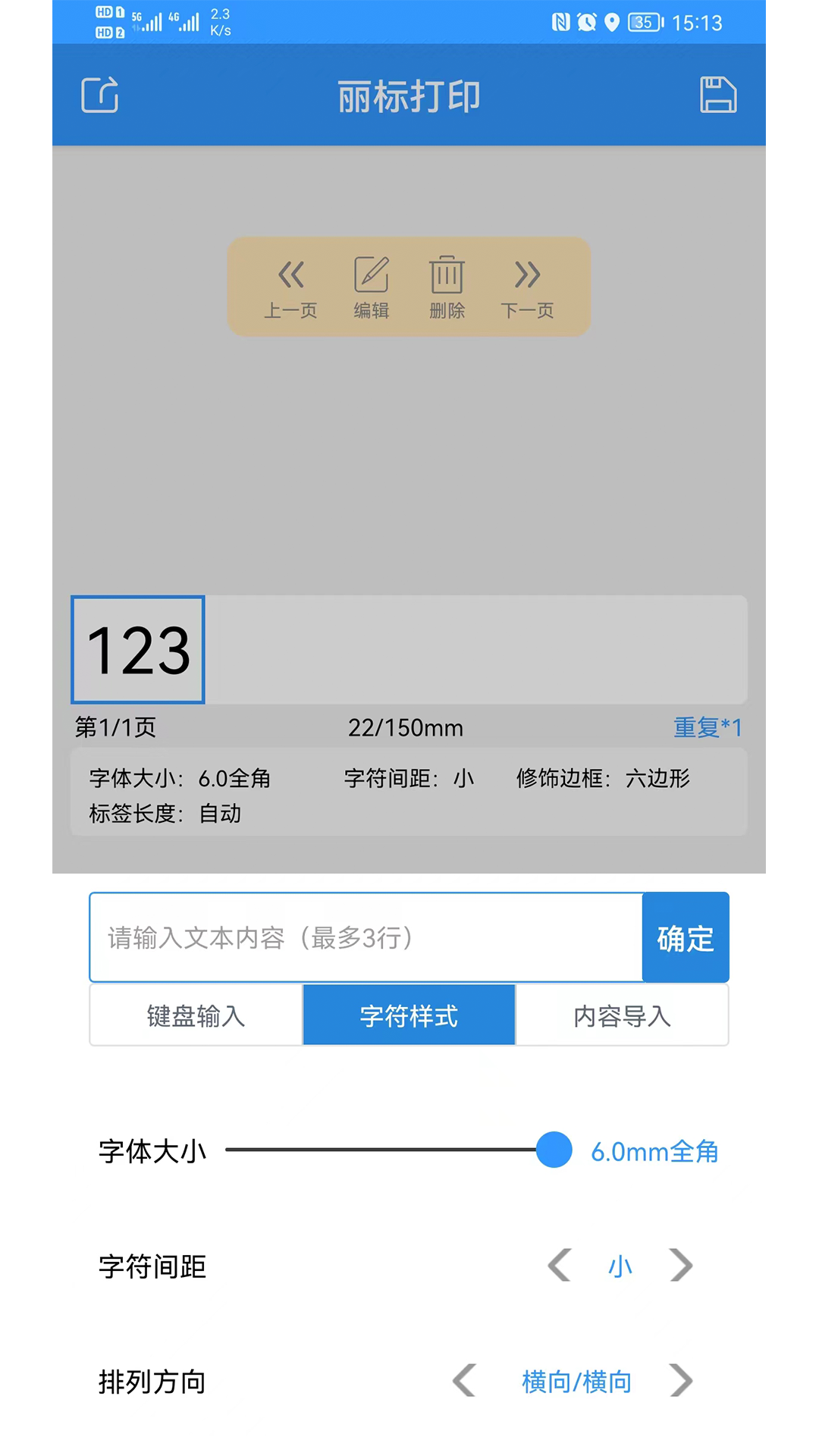Switch to the 内容导入 tab

point(622,1015)
